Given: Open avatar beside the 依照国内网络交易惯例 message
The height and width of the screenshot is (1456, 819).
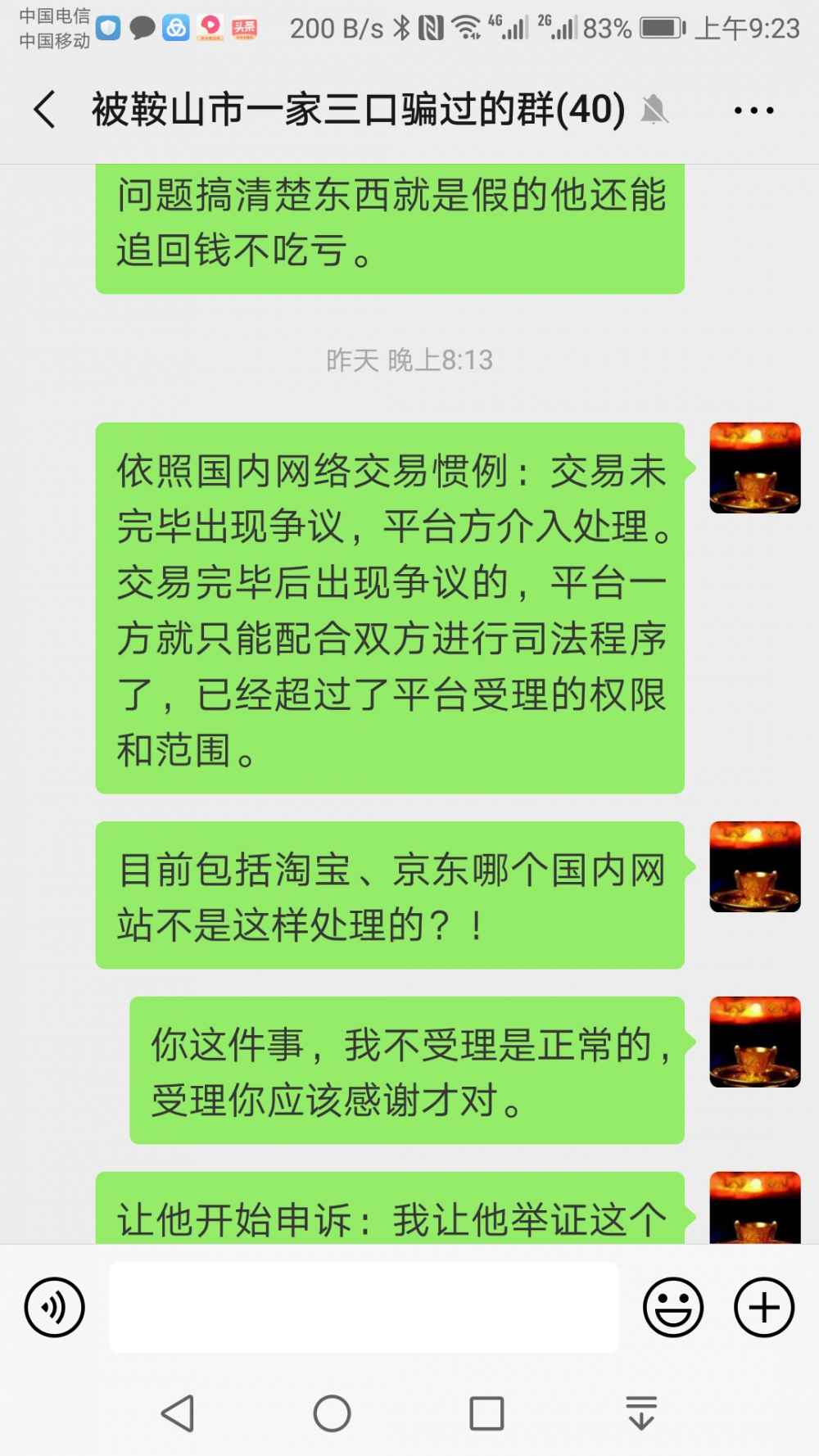Looking at the screenshot, I should [754, 468].
